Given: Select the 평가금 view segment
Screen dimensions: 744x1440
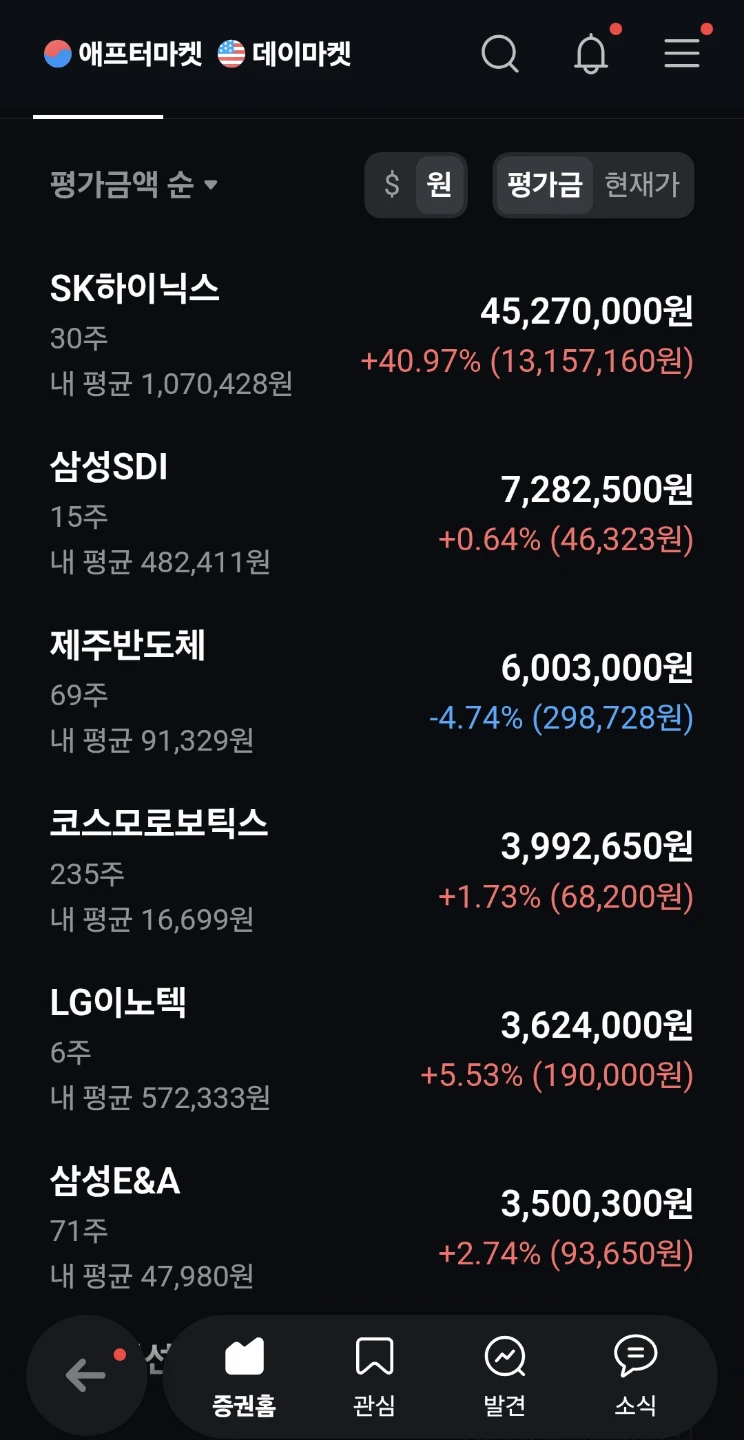Looking at the screenshot, I should coord(544,185).
